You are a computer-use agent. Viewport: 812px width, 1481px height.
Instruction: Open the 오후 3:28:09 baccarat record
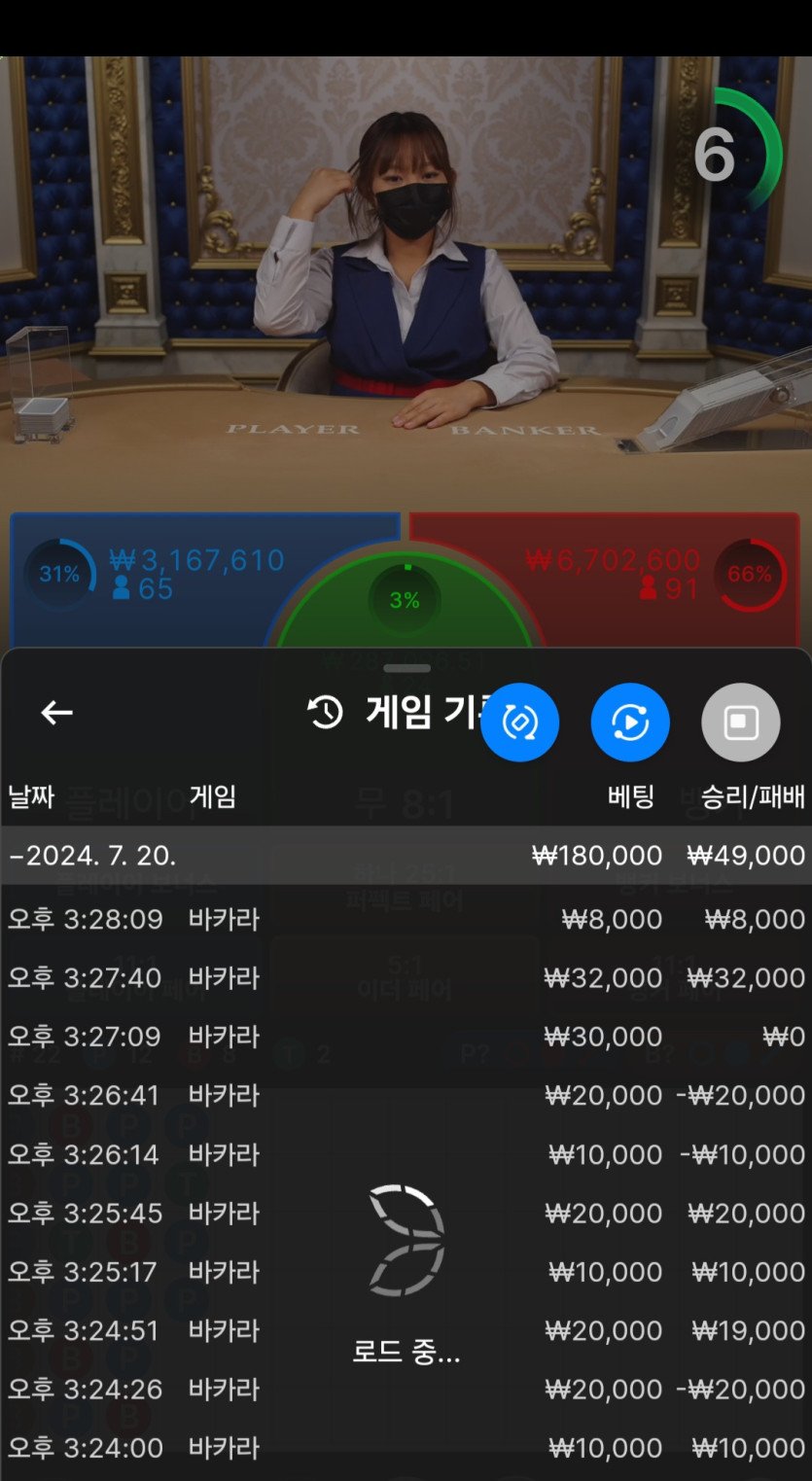coord(406,919)
